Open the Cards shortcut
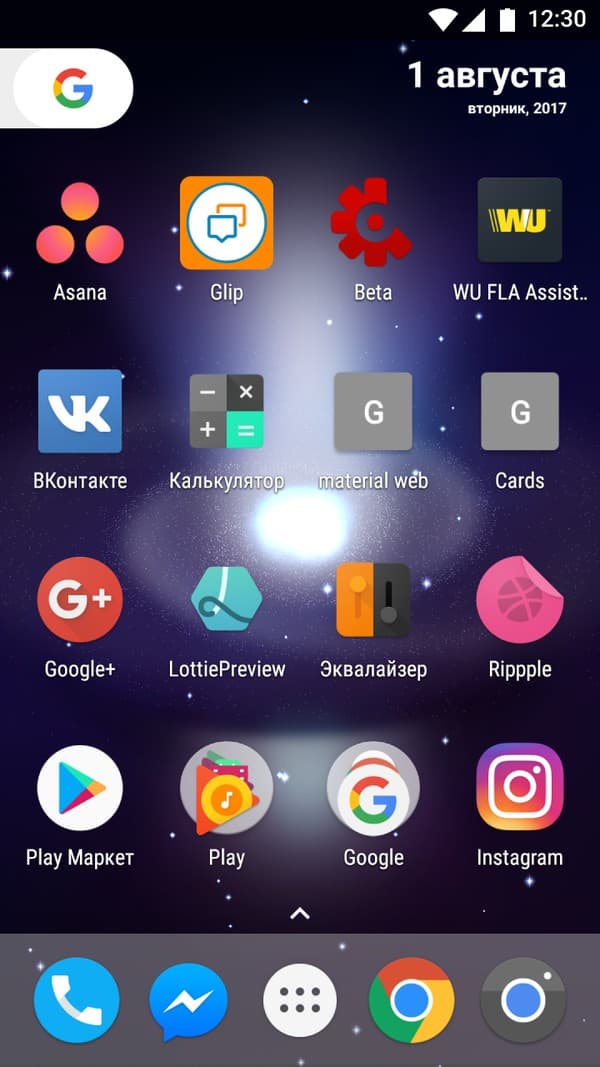Screen dimensions: 600x1067 point(519,411)
